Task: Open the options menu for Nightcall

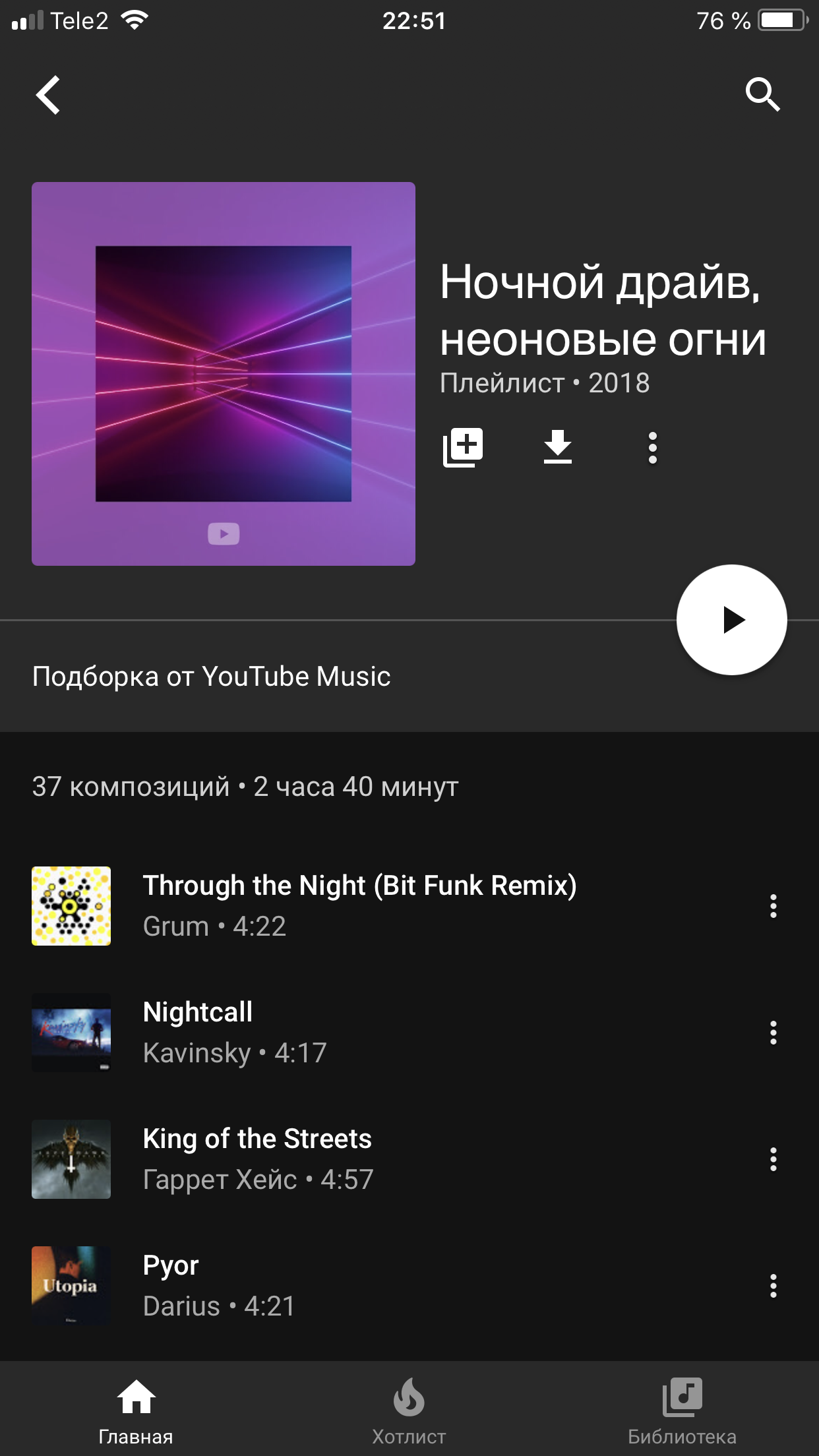Action: (x=773, y=1033)
